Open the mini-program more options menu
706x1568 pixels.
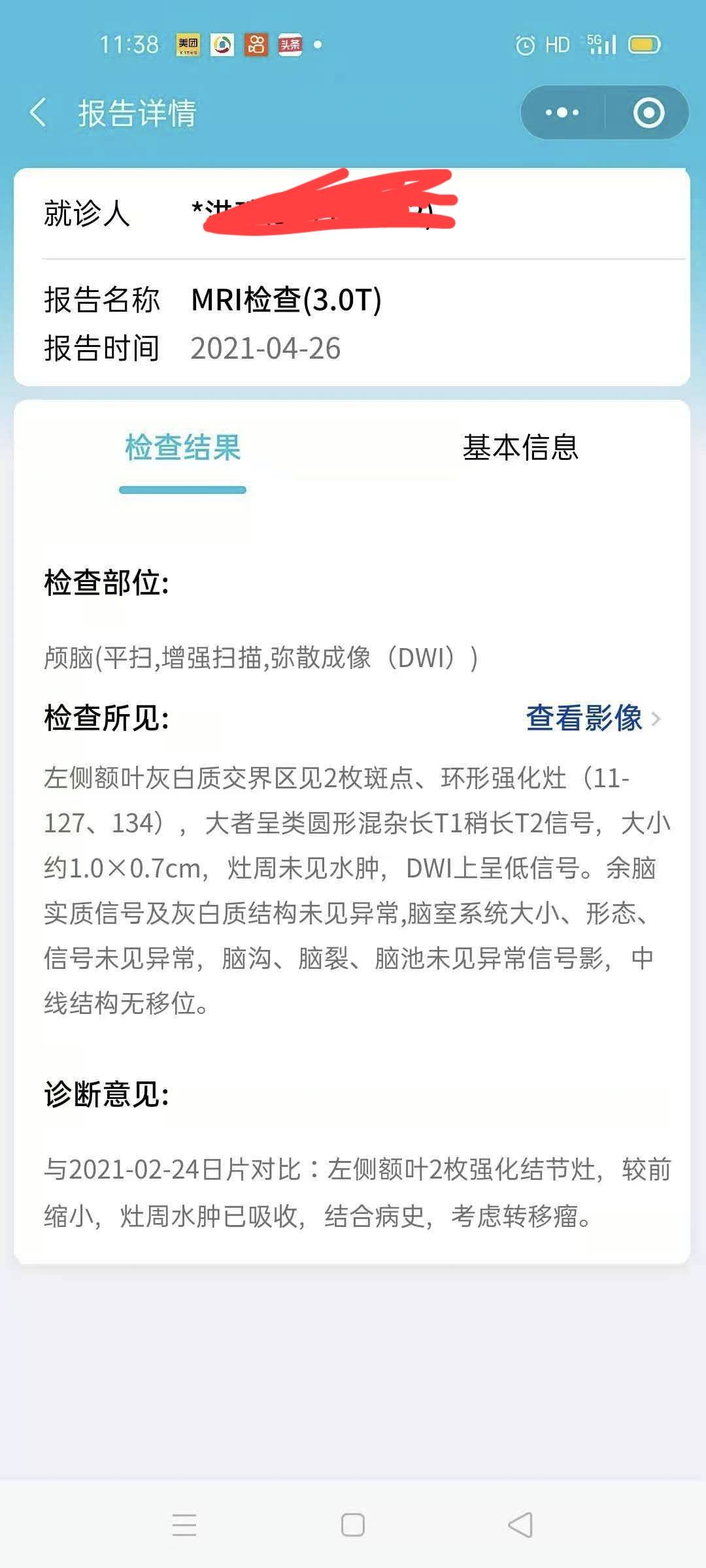(x=561, y=112)
